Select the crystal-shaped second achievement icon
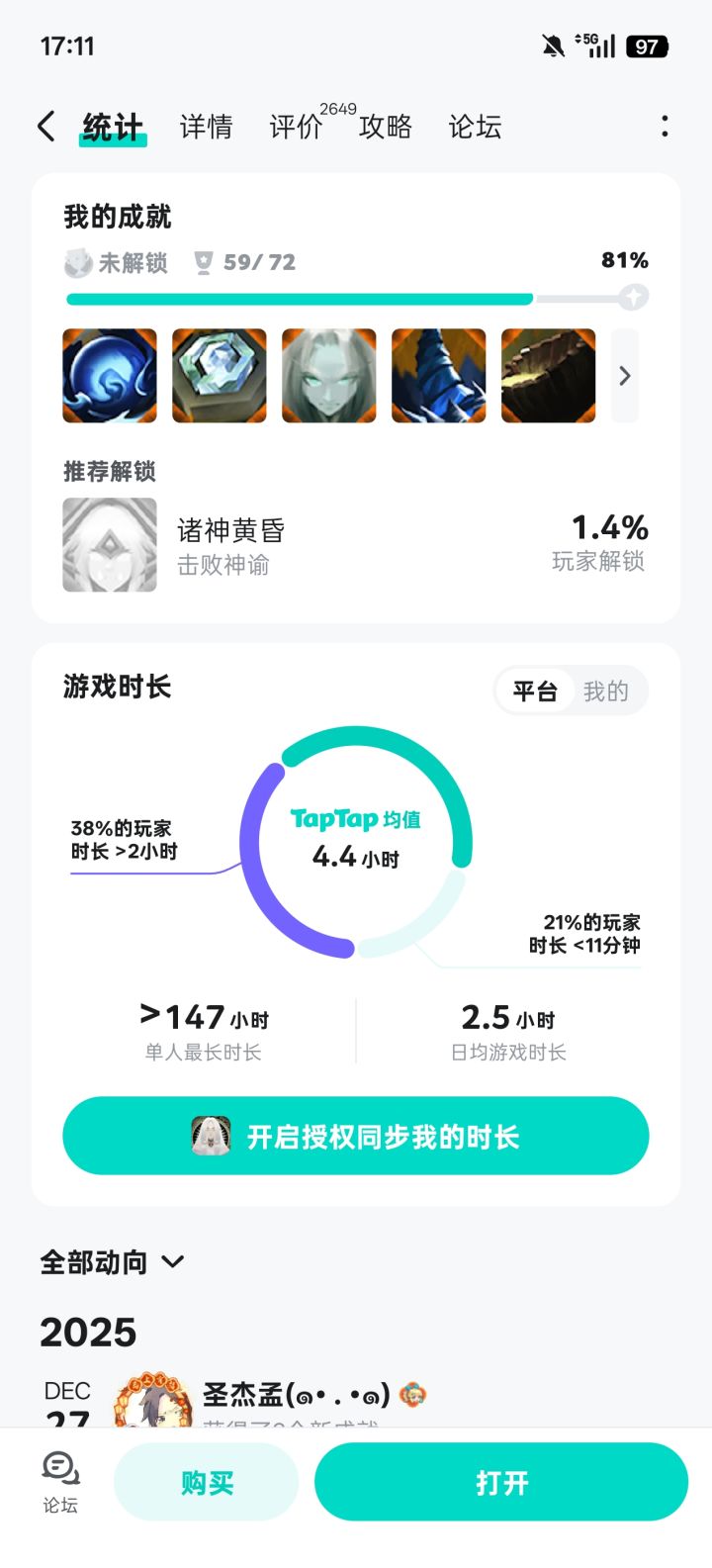Viewport: 712px width, 1568px height. pos(219,376)
